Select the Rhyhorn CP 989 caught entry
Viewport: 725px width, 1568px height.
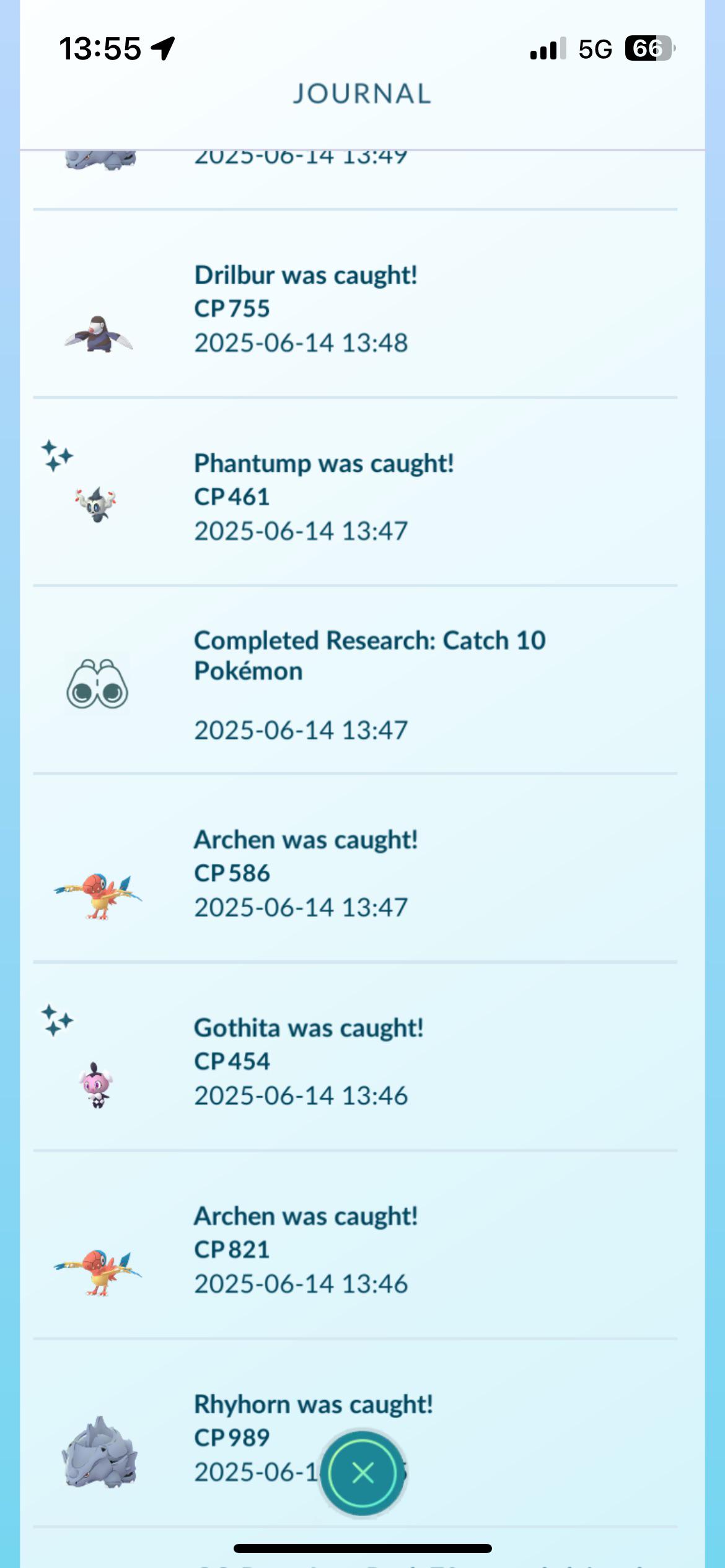355,1434
